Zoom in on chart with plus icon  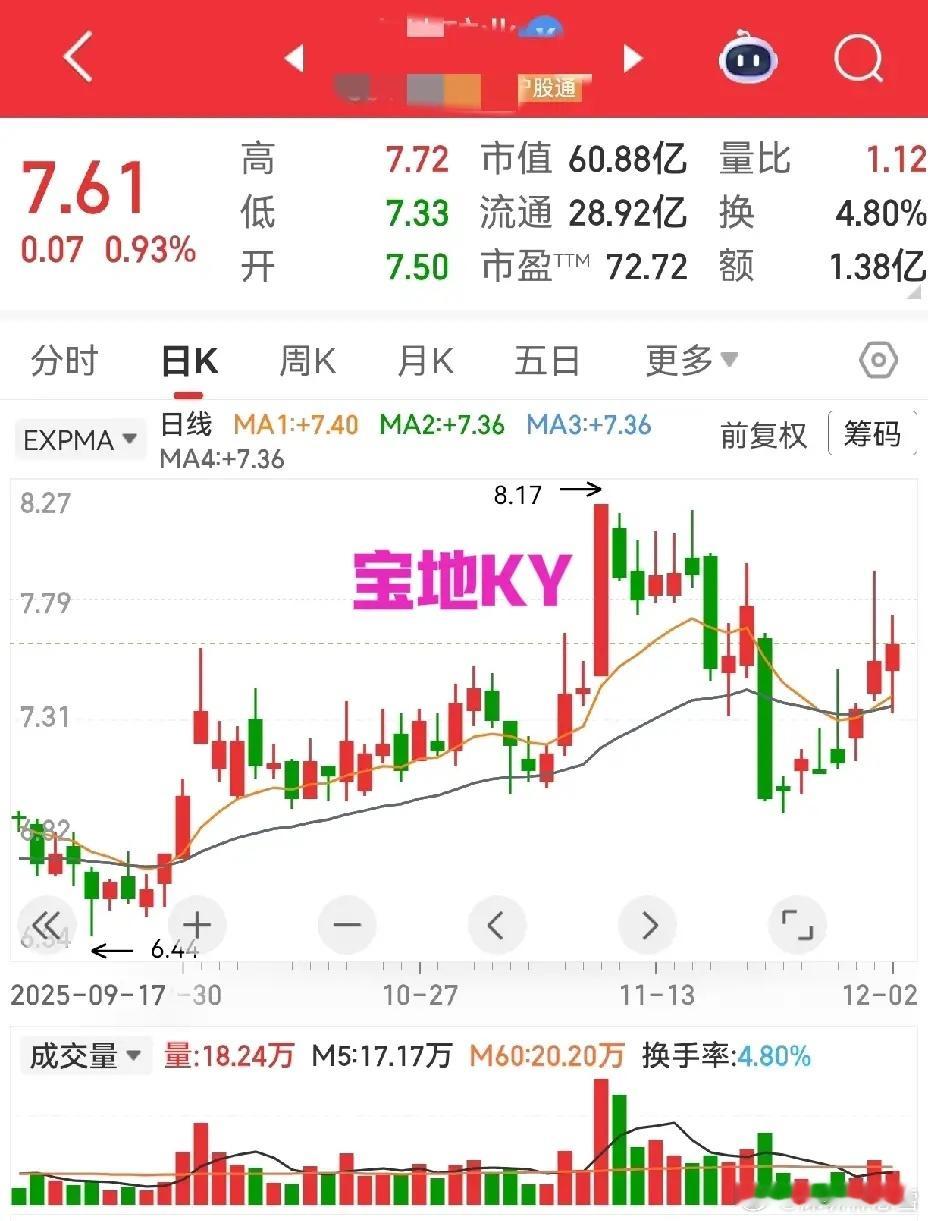click(x=196, y=925)
